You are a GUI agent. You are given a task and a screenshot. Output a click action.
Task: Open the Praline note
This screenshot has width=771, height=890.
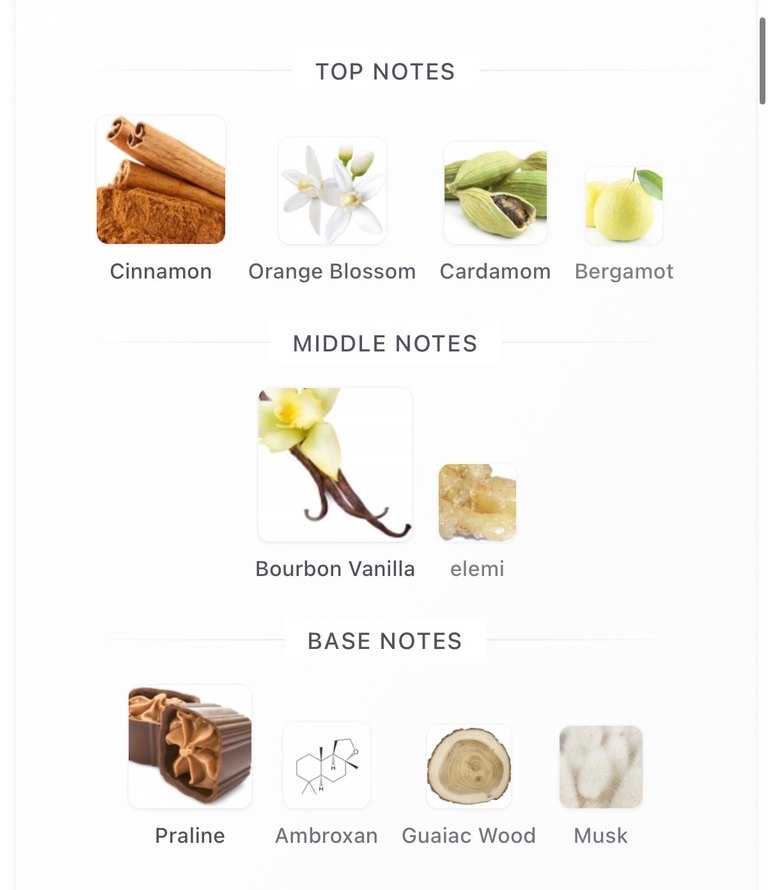click(190, 747)
